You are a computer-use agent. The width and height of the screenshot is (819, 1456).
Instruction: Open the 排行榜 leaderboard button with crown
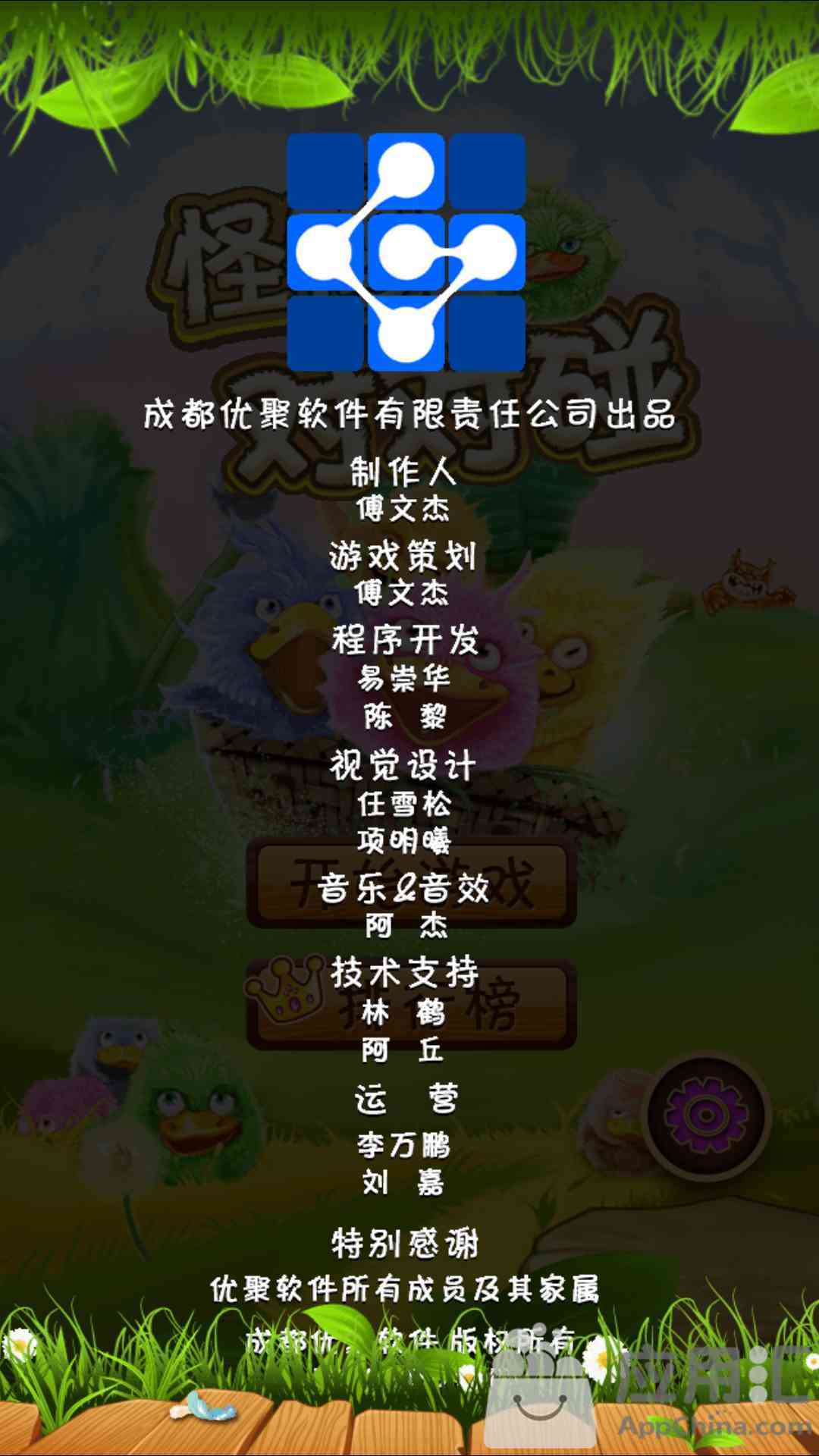412,1004
